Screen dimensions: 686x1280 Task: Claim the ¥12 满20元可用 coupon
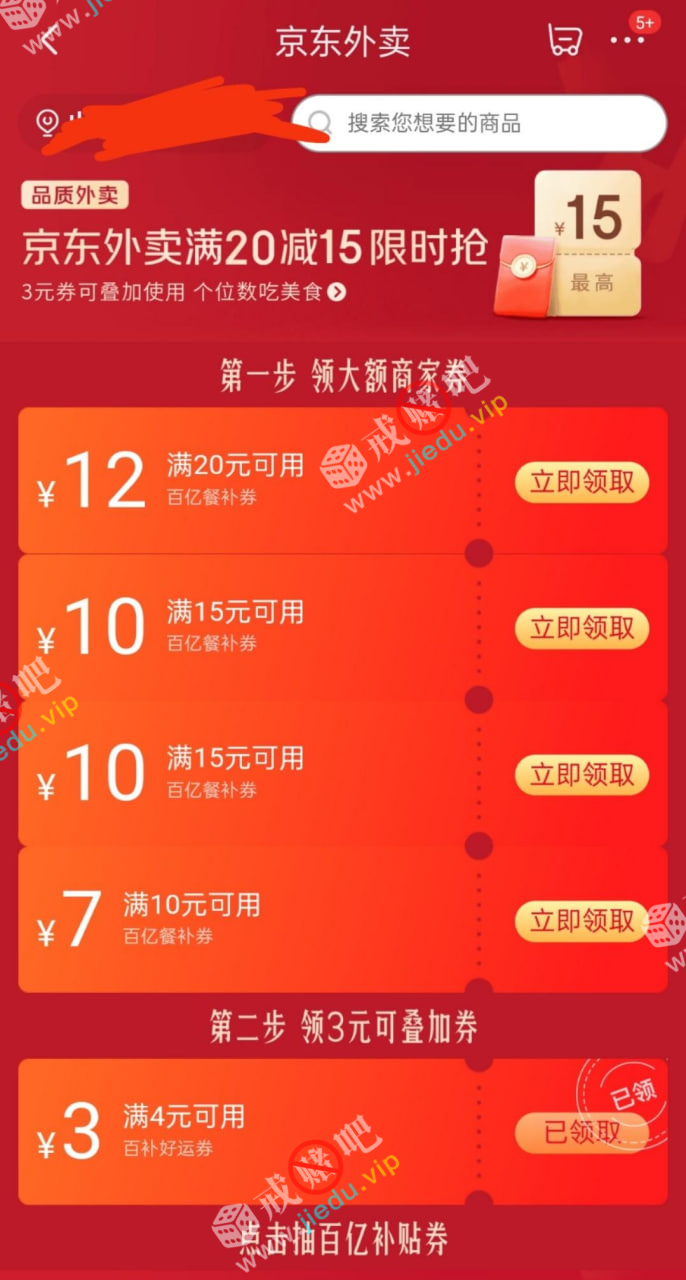pyautogui.click(x=582, y=482)
